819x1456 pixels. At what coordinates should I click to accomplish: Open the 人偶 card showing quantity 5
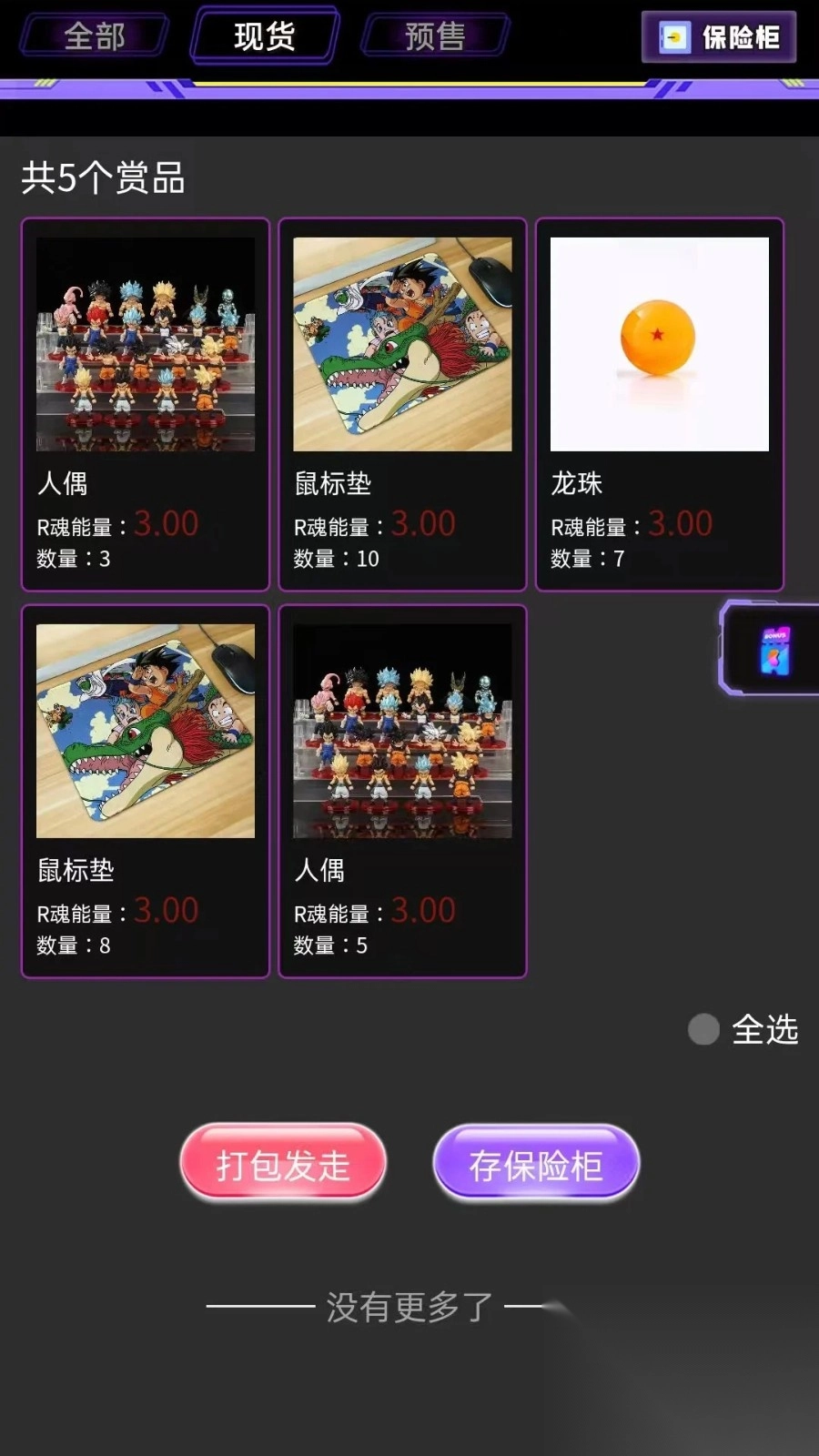pos(401,788)
